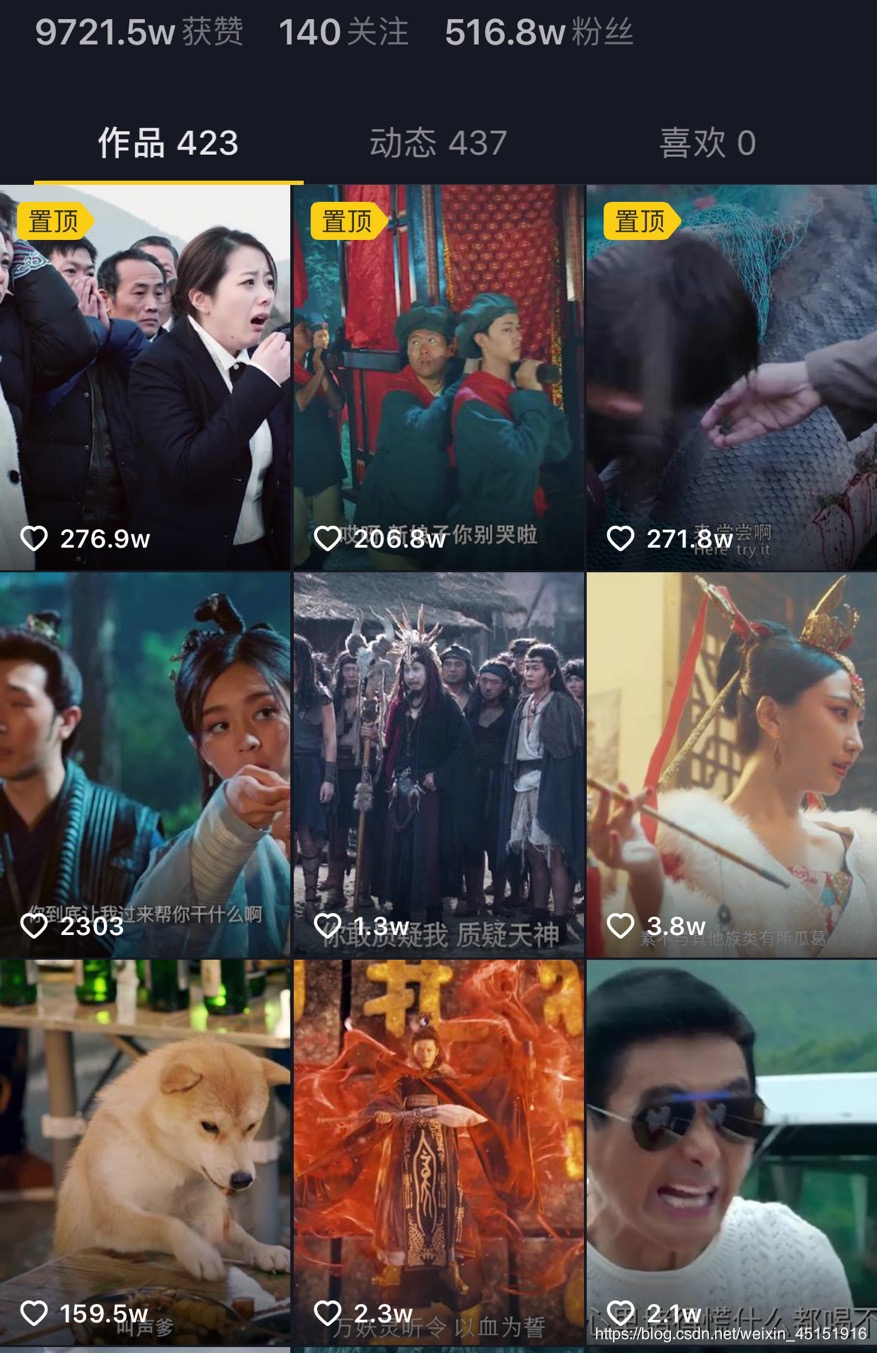
Task: Open the video with 1.3w likes
Action: click(x=438, y=765)
